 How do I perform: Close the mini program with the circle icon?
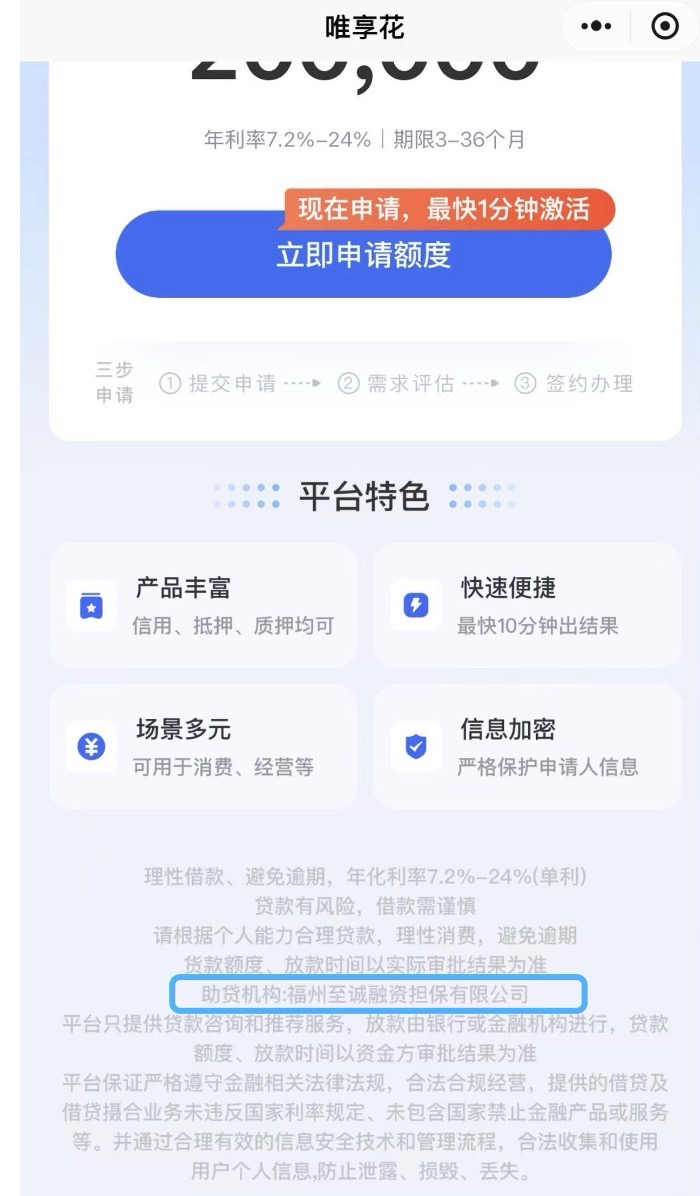coord(665,27)
